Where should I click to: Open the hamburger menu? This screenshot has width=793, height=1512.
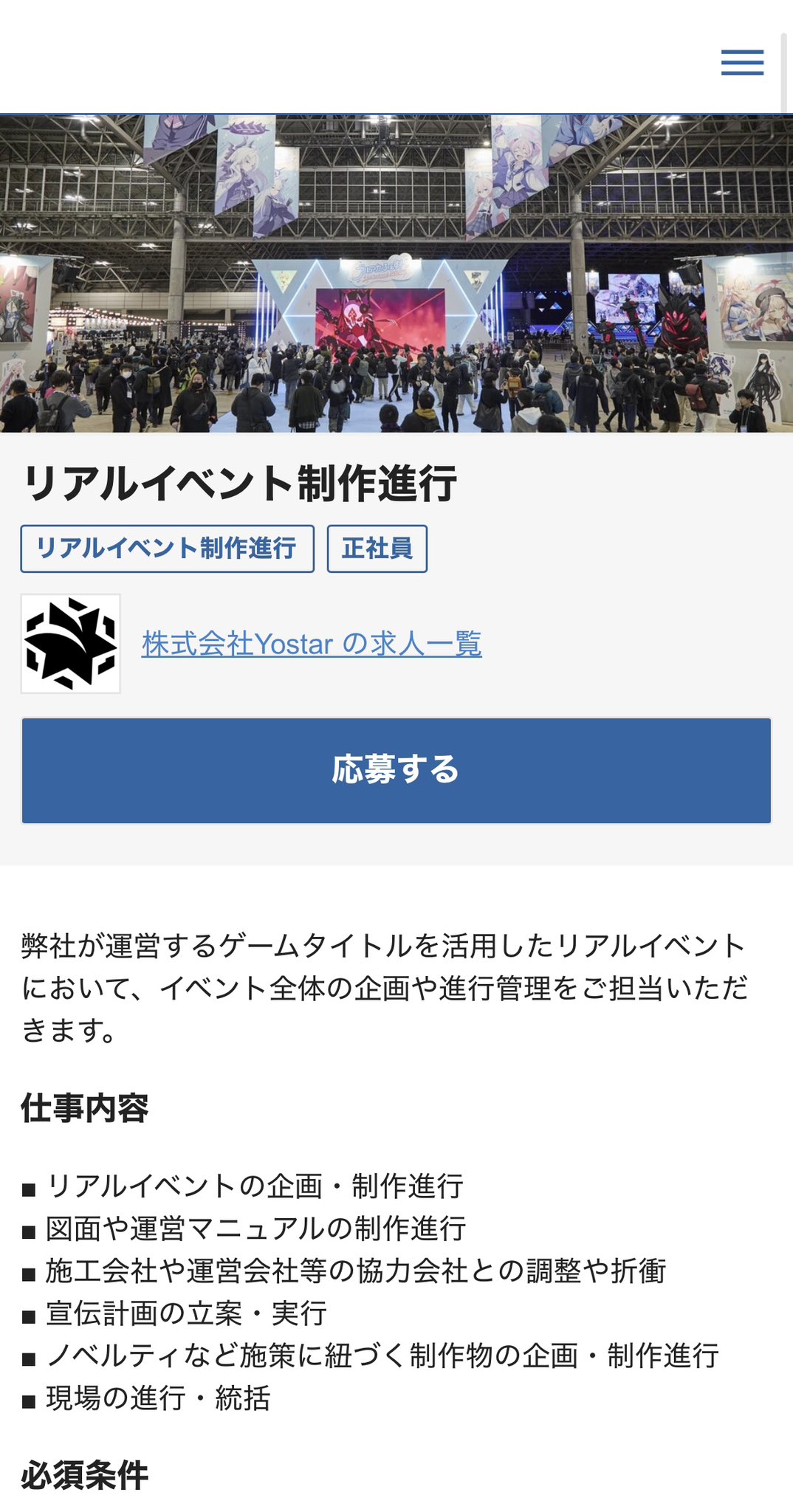pyautogui.click(x=742, y=63)
